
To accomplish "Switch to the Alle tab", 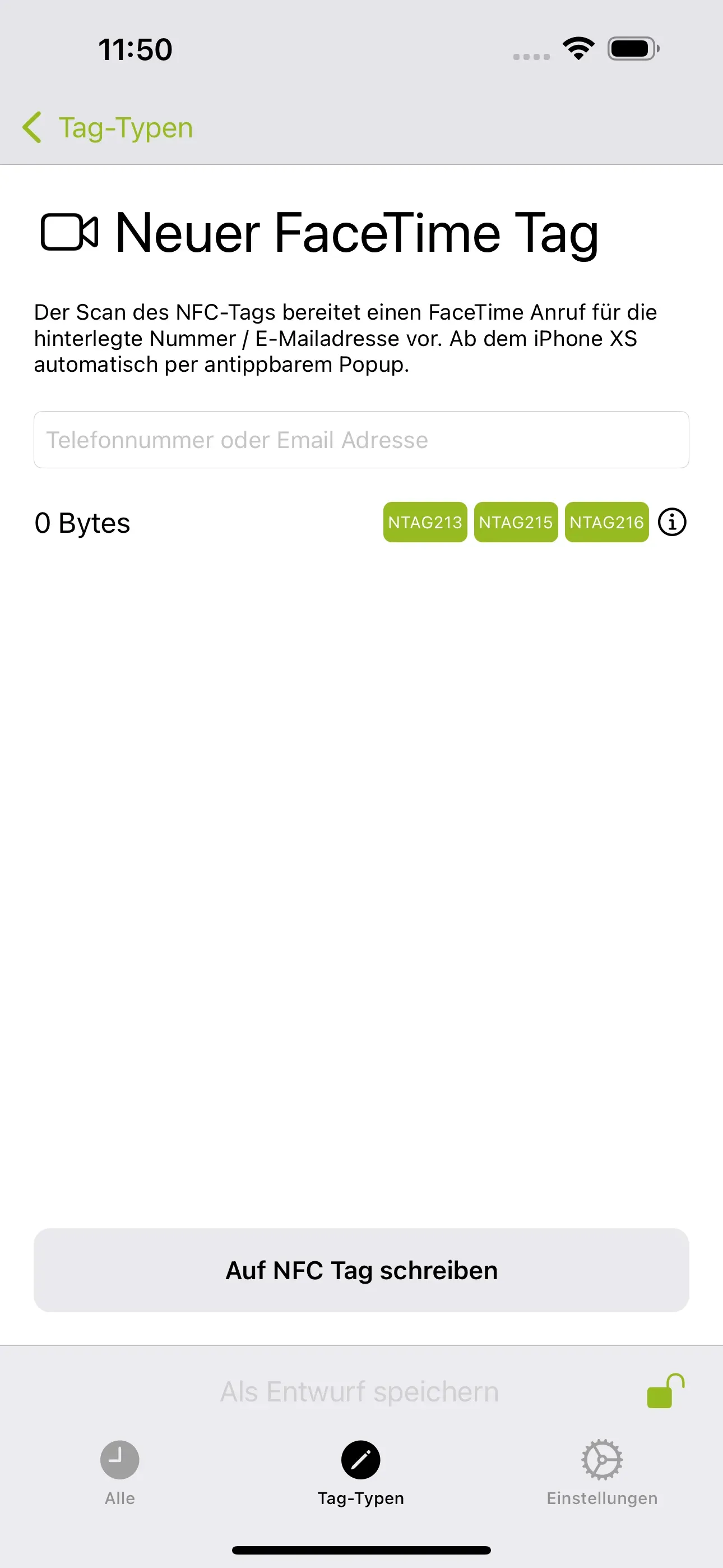I will [x=120, y=1472].
